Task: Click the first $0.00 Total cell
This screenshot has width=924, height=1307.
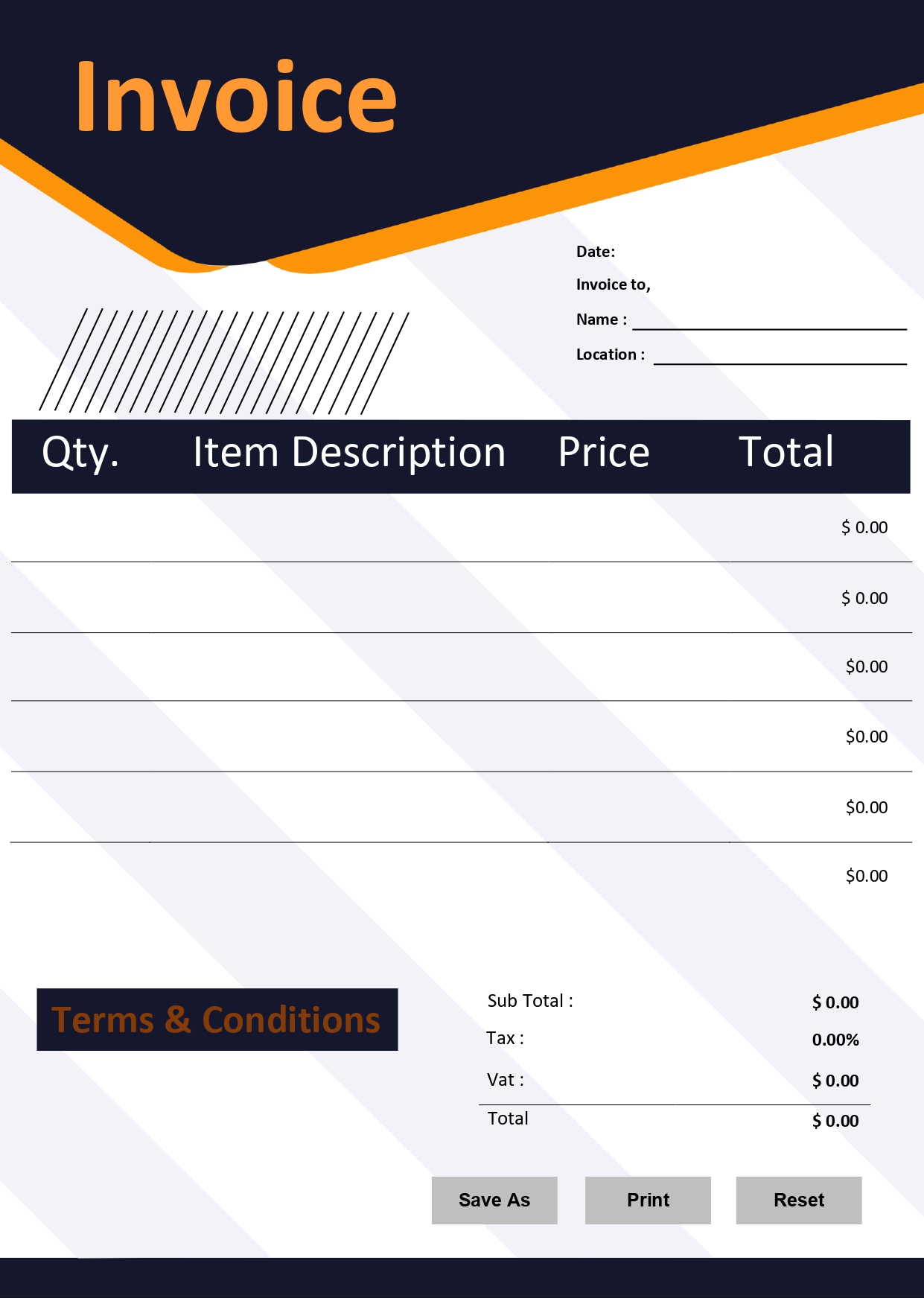Action: 864,528
